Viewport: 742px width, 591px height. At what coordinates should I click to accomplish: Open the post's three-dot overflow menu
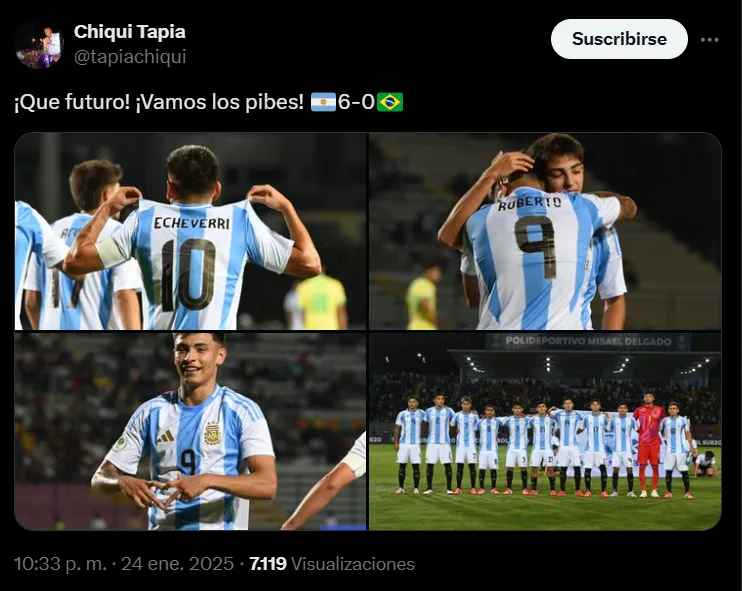[710, 40]
